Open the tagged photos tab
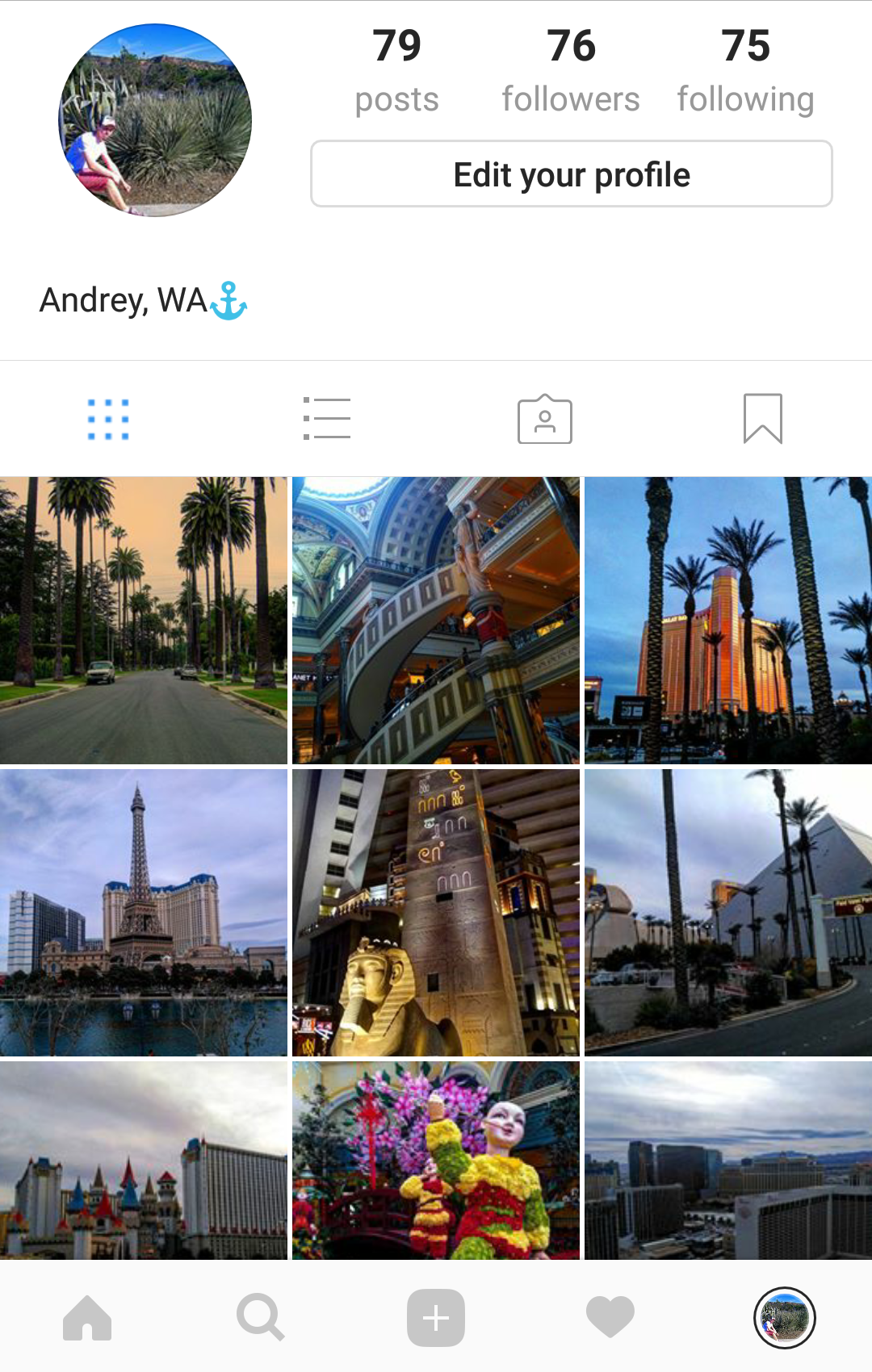The width and height of the screenshot is (872, 1372). (x=545, y=420)
